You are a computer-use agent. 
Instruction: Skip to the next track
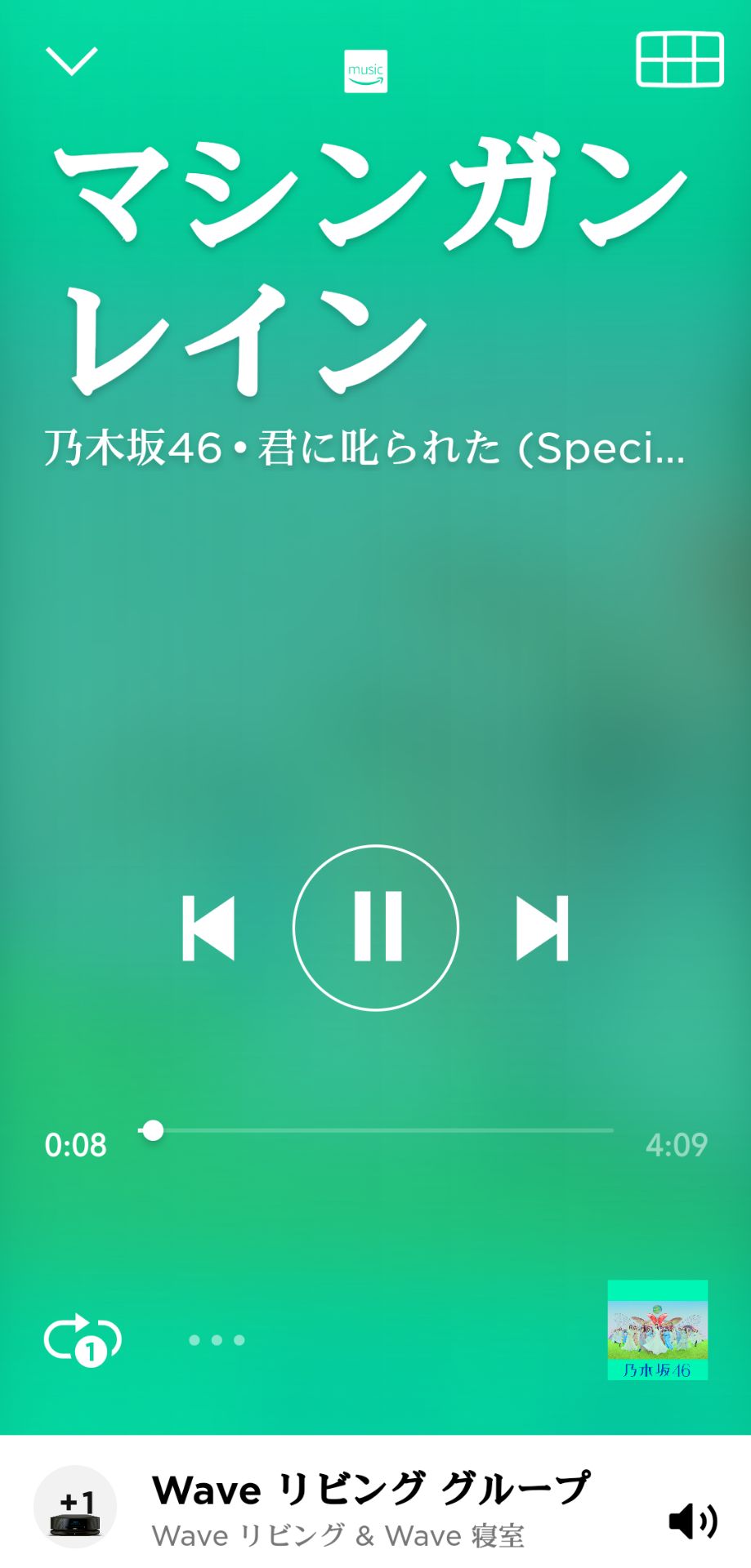click(x=543, y=925)
